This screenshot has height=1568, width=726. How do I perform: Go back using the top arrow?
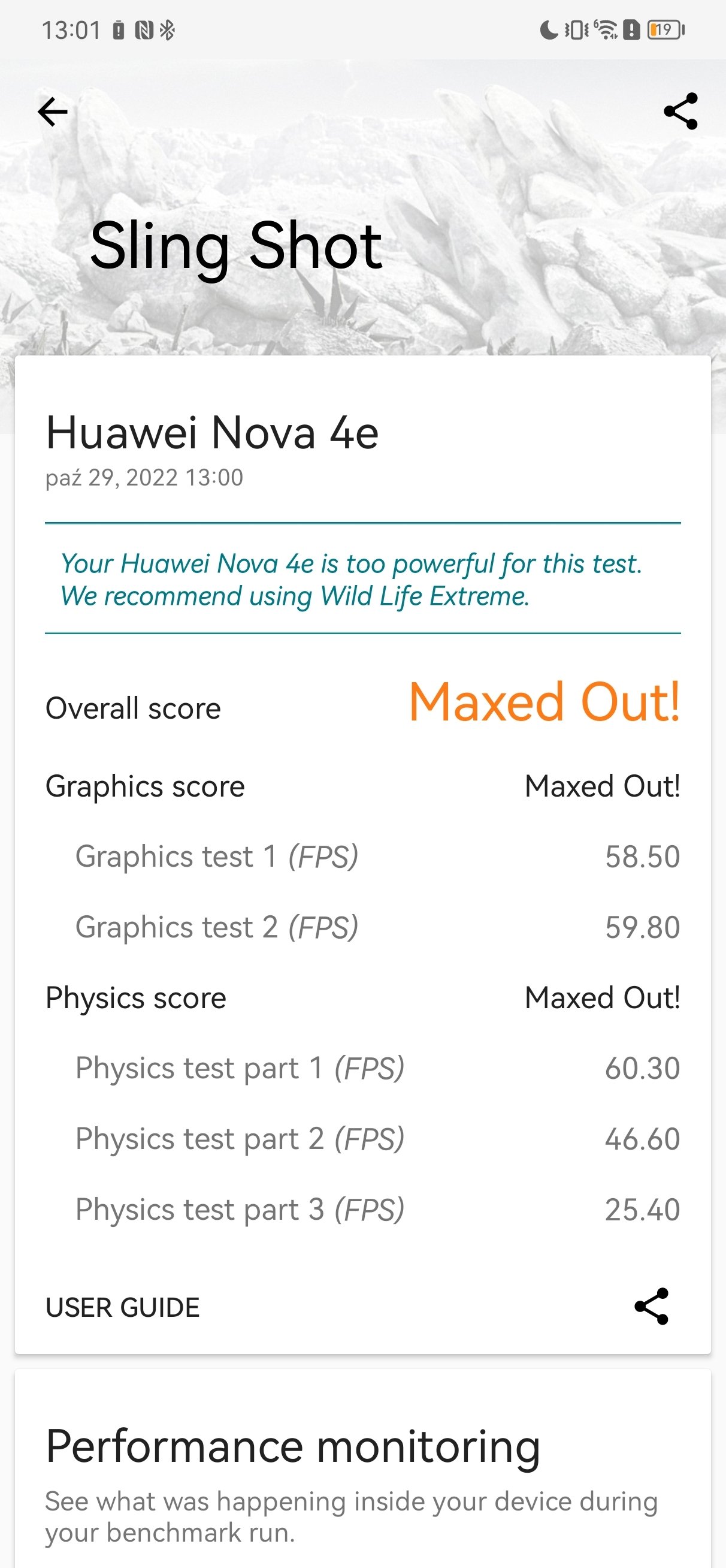(52, 112)
